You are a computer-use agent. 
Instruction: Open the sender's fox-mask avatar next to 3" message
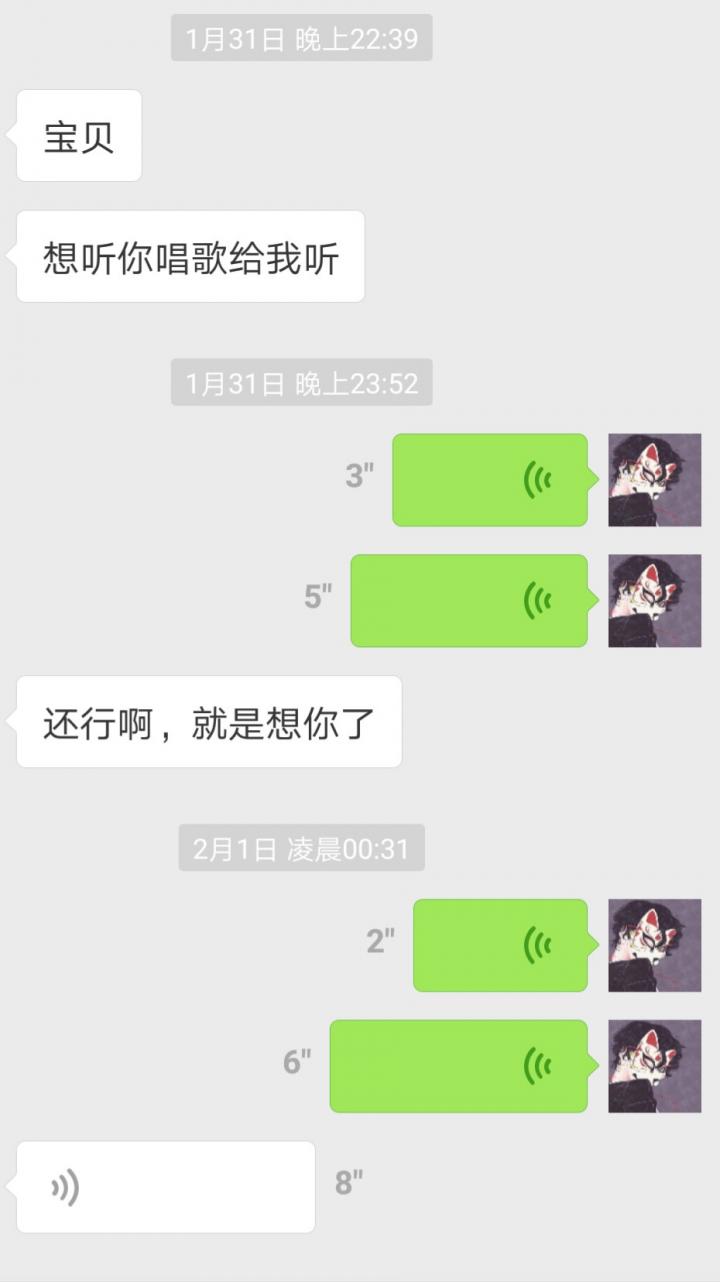point(655,480)
